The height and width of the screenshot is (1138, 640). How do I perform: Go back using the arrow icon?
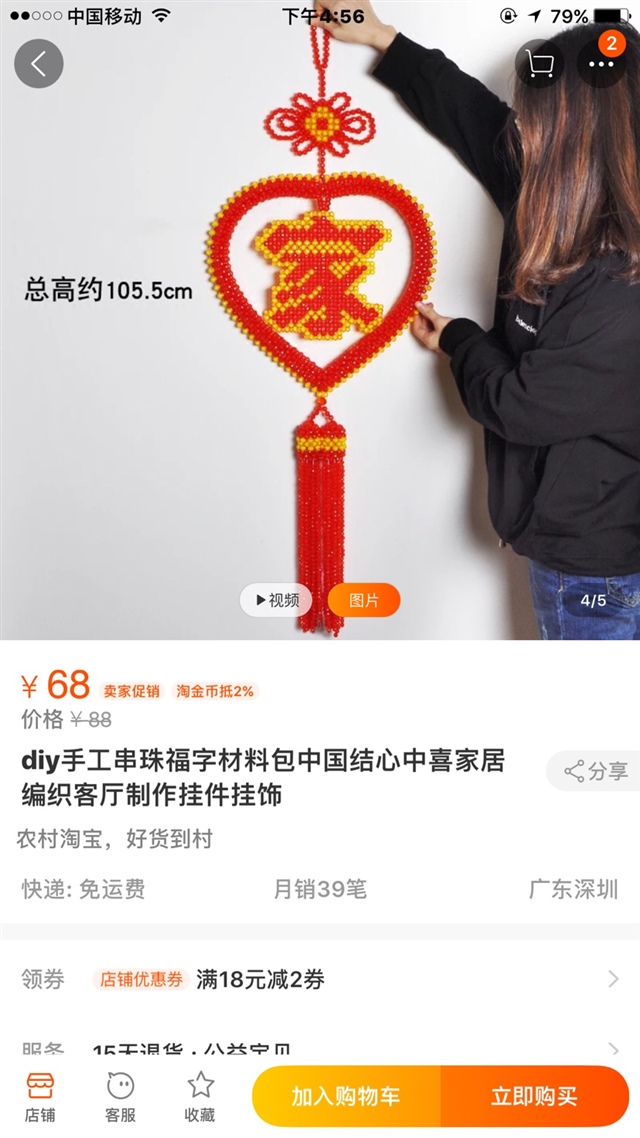click(x=39, y=64)
